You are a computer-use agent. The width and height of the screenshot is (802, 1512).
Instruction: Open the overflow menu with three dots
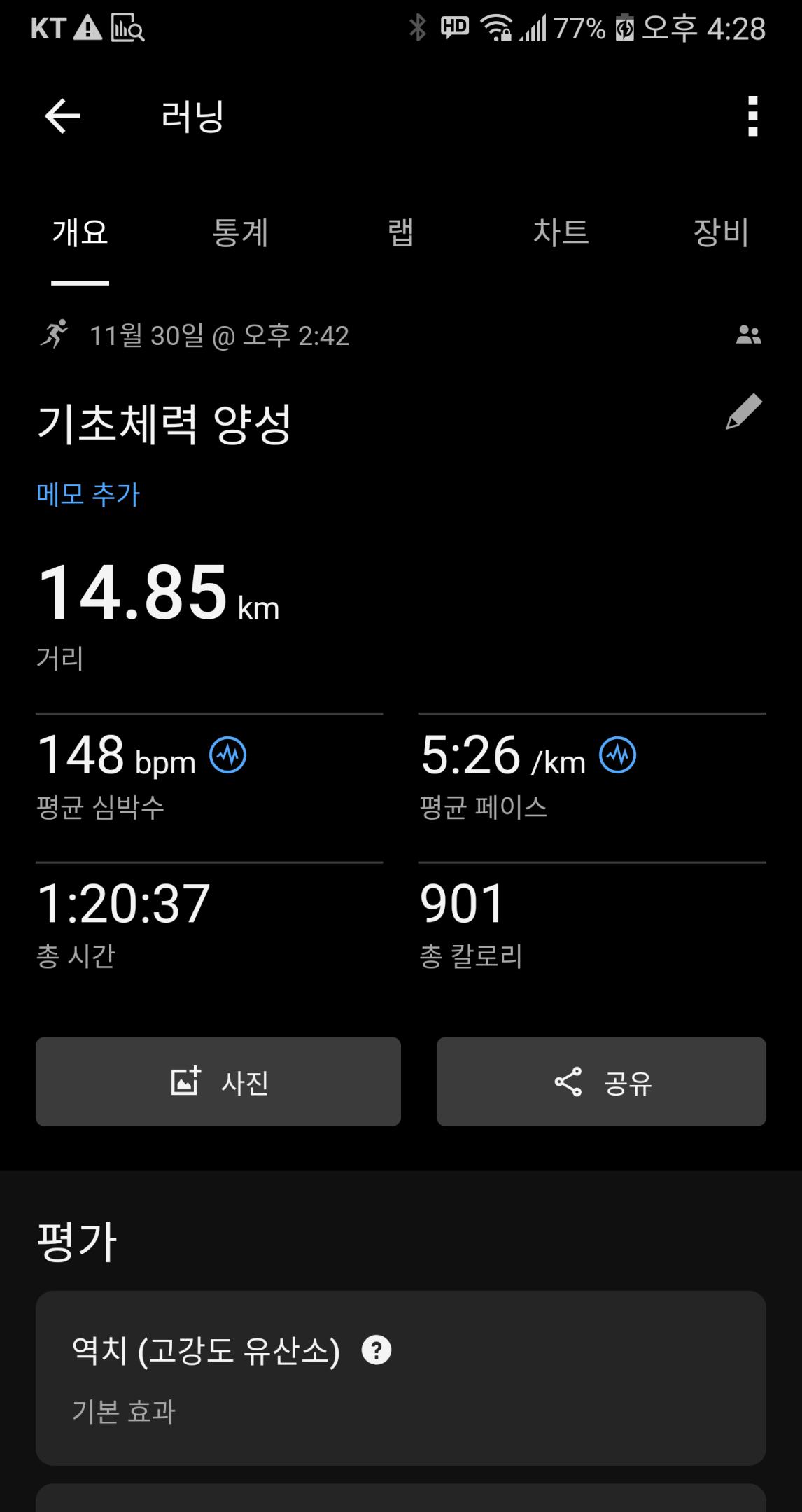click(752, 115)
